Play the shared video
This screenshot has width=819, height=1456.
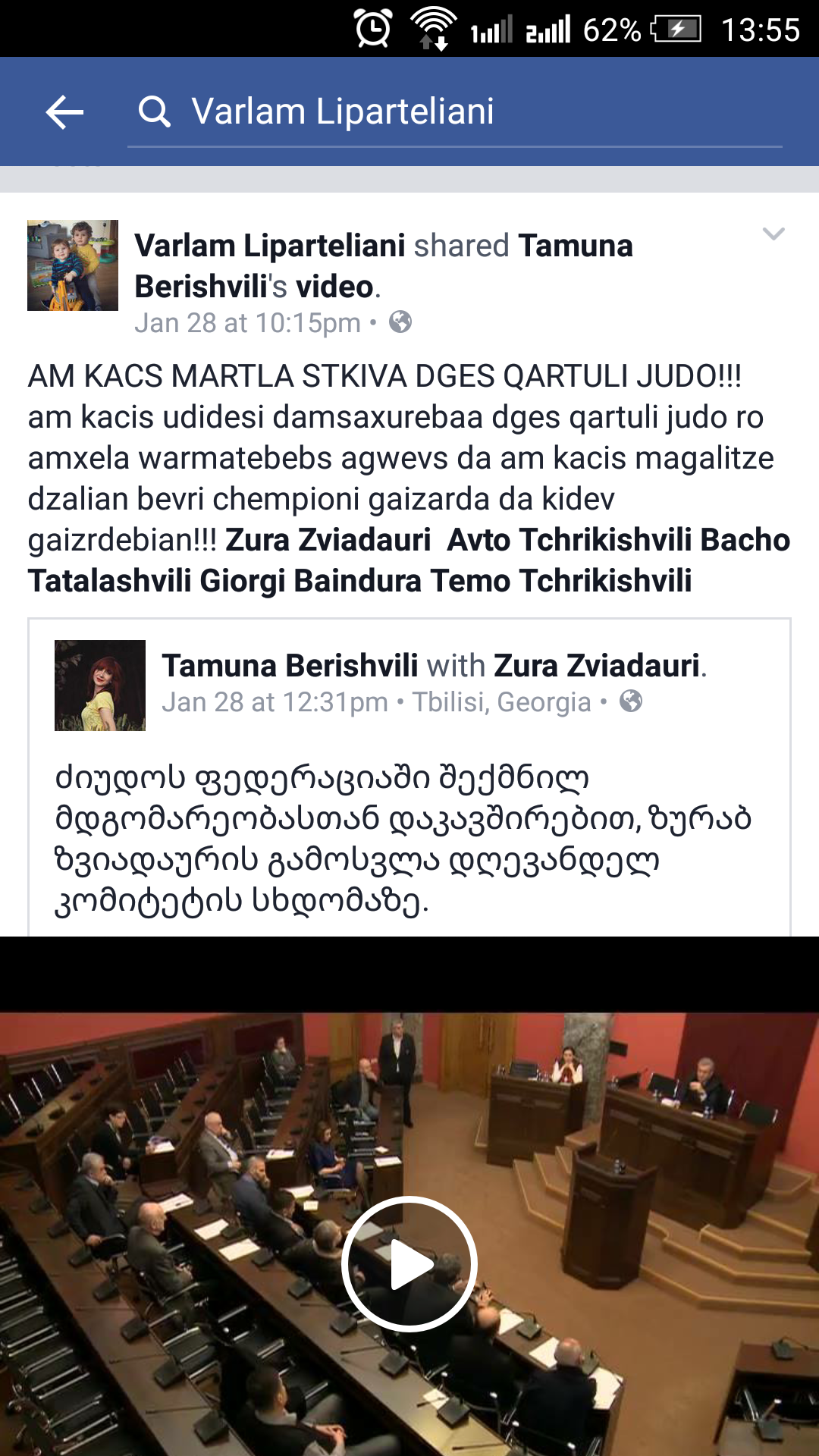409,1264
